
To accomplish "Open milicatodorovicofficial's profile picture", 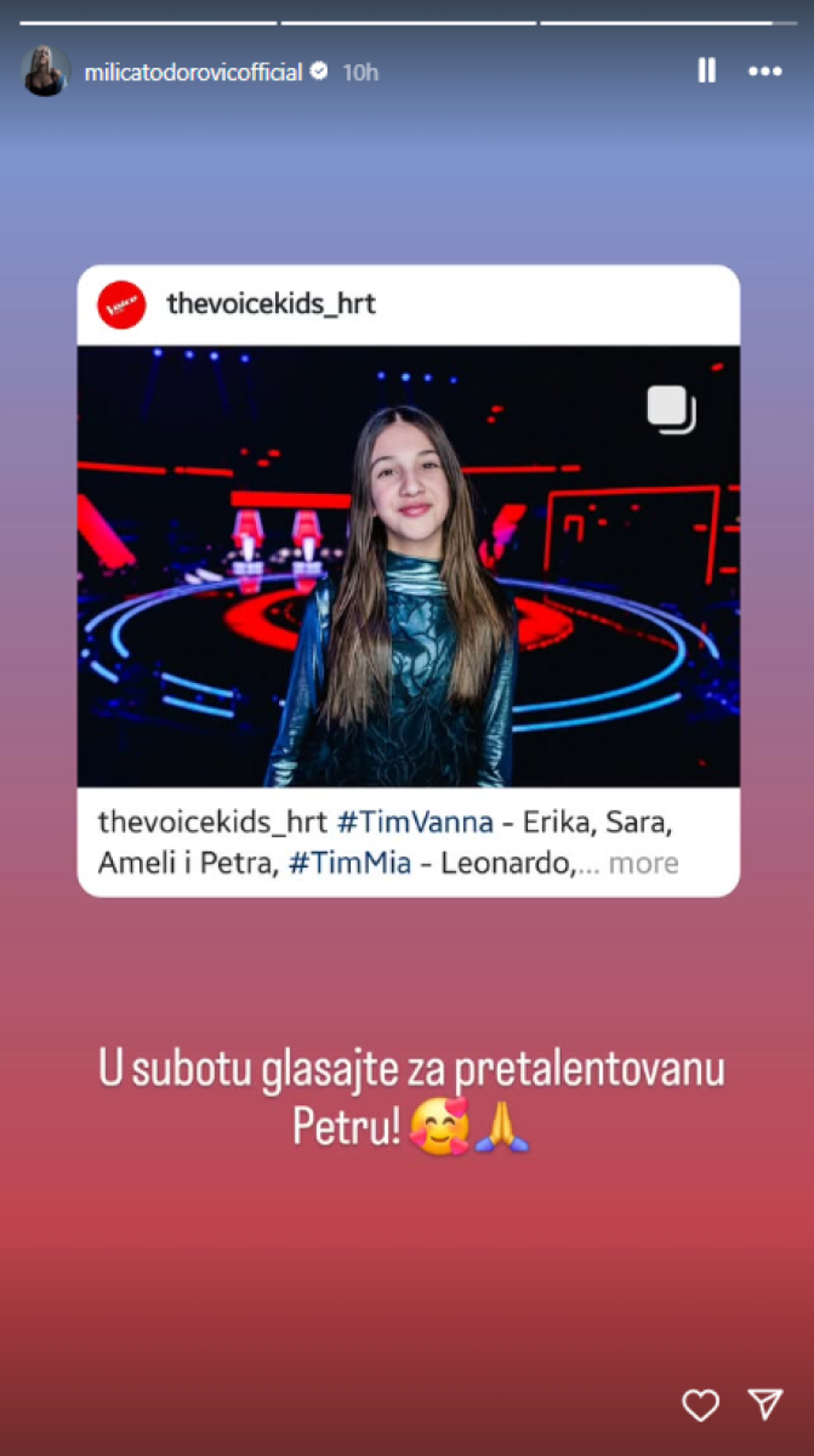I will (x=45, y=72).
